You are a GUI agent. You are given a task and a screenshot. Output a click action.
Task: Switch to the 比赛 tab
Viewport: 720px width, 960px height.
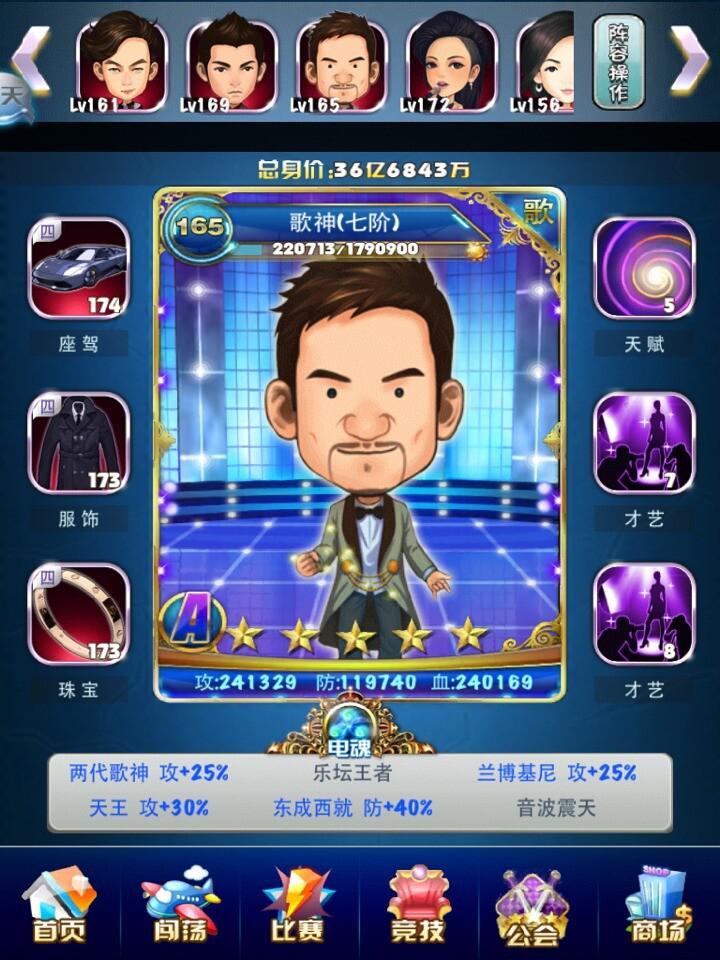point(297,905)
